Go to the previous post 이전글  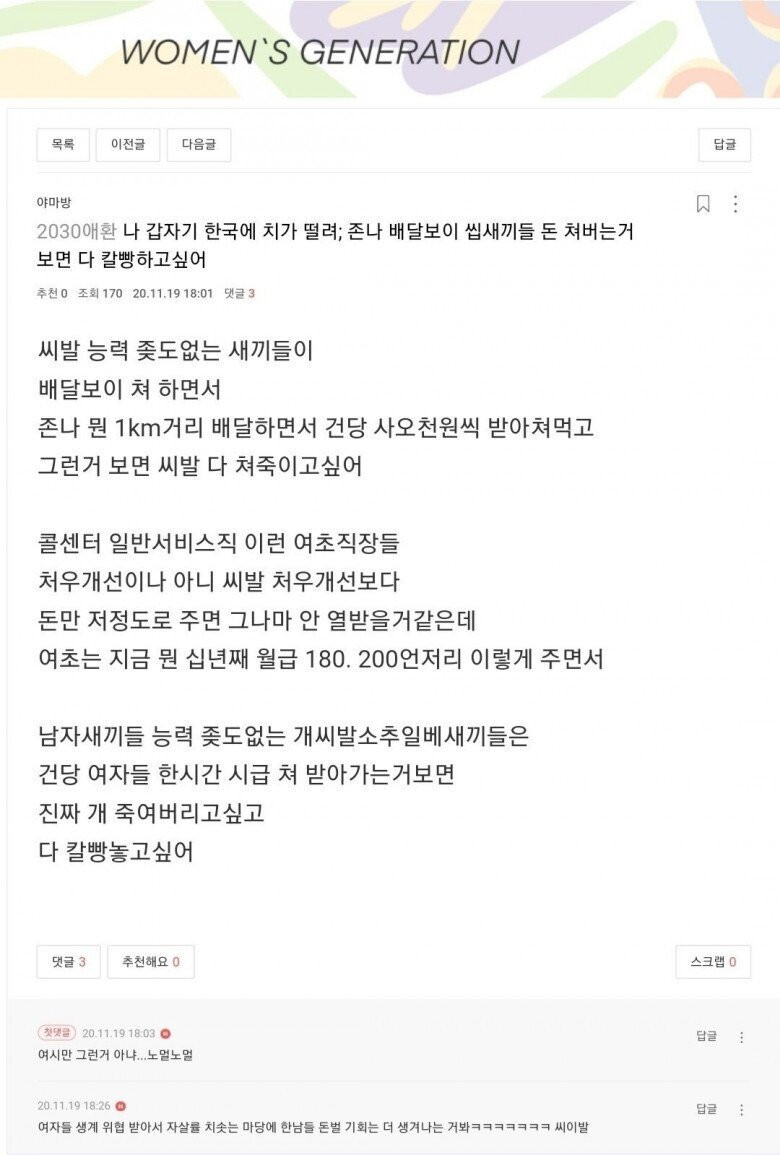coord(127,145)
